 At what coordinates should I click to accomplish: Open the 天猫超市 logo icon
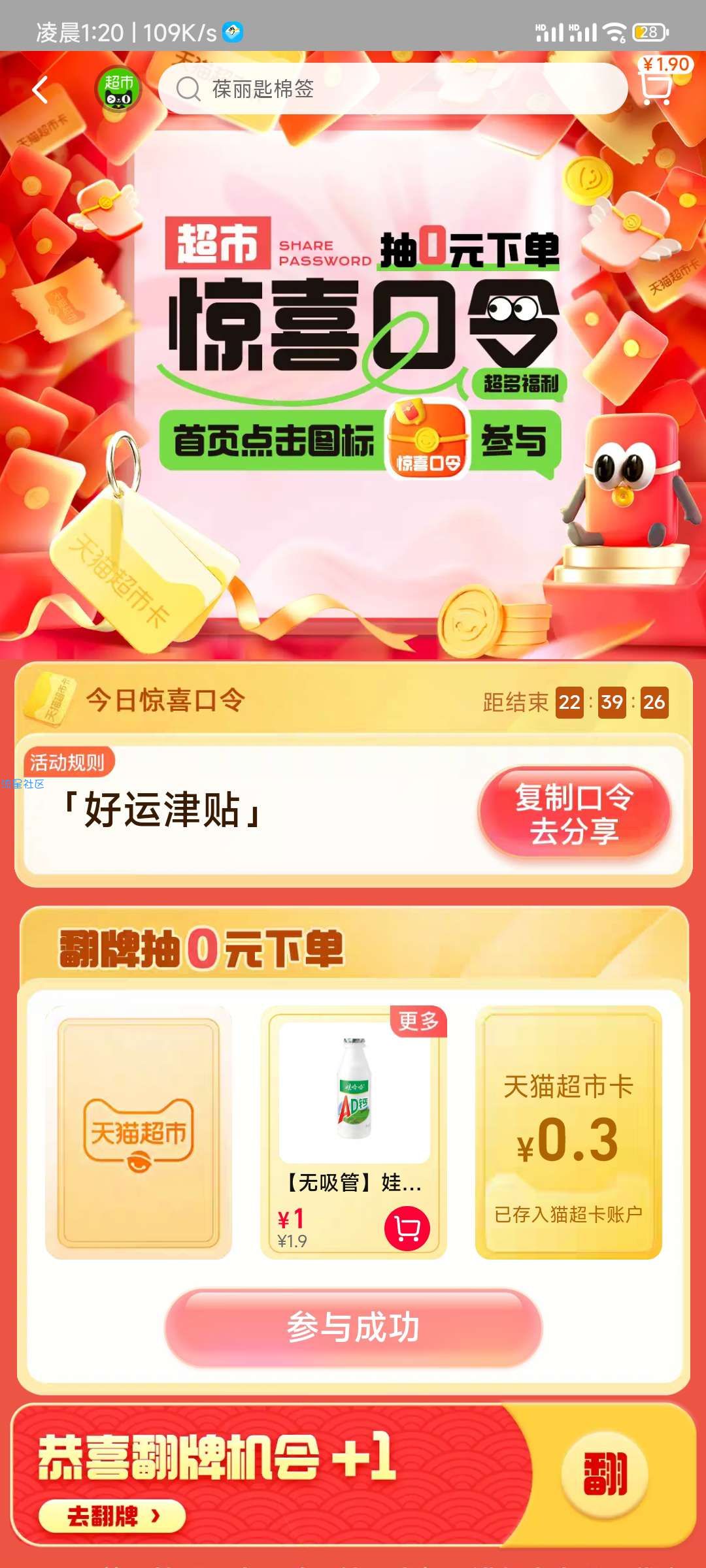[118, 90]
